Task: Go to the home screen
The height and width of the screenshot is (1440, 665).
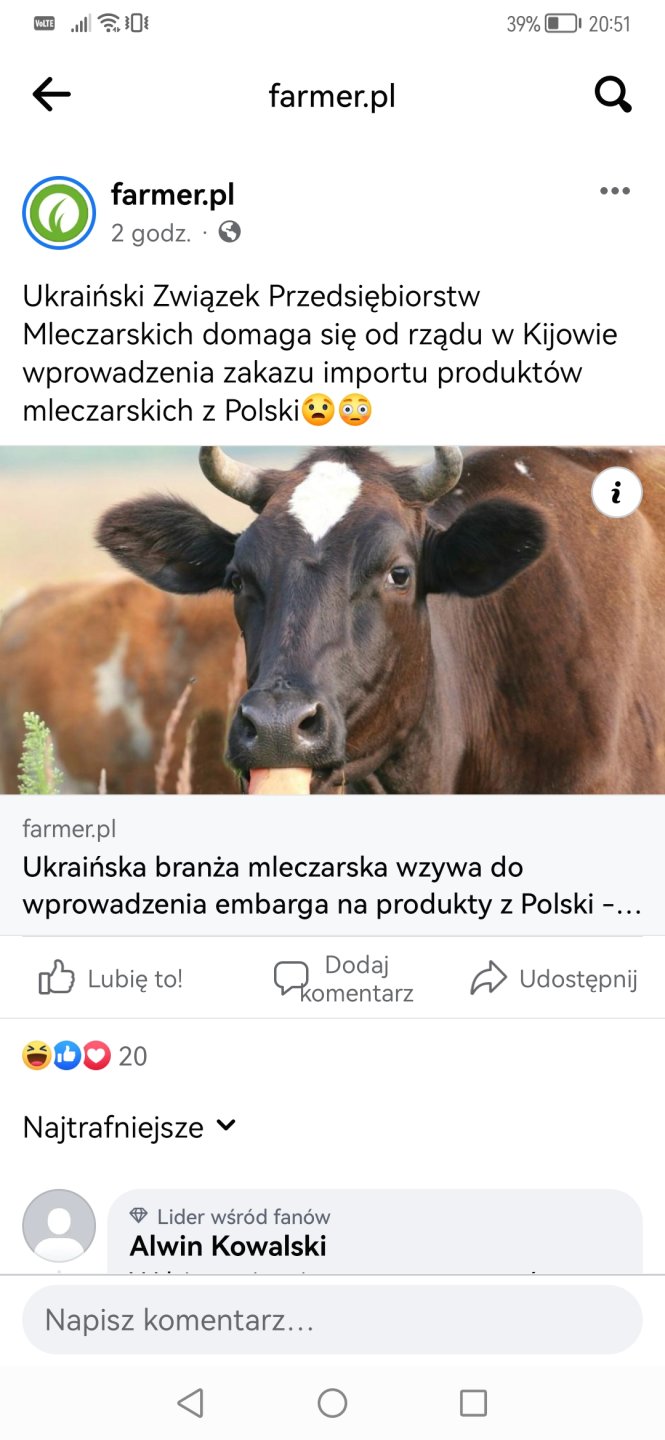Action: [x=332, y=1403]
